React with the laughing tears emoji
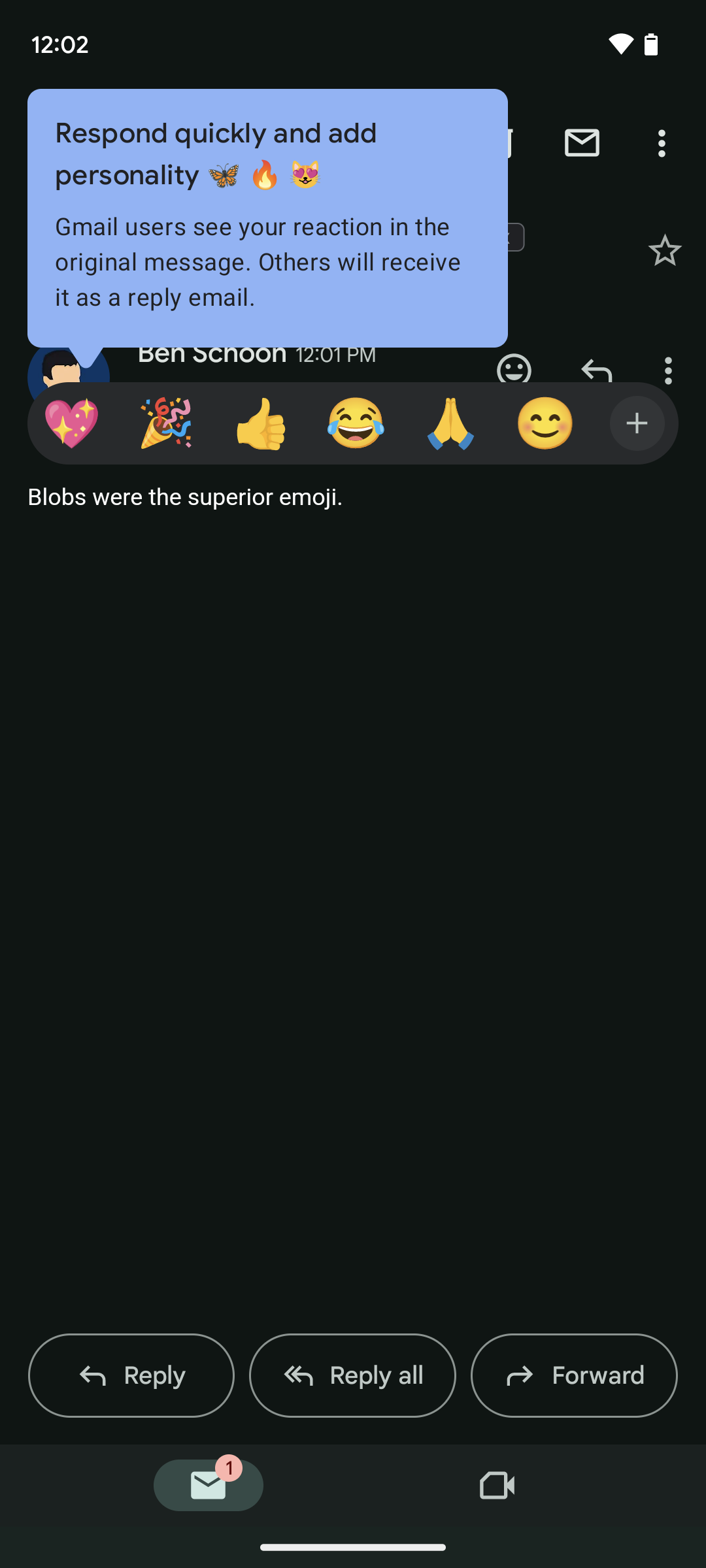This screenshot has height=1568, width=706. [356, 423]
